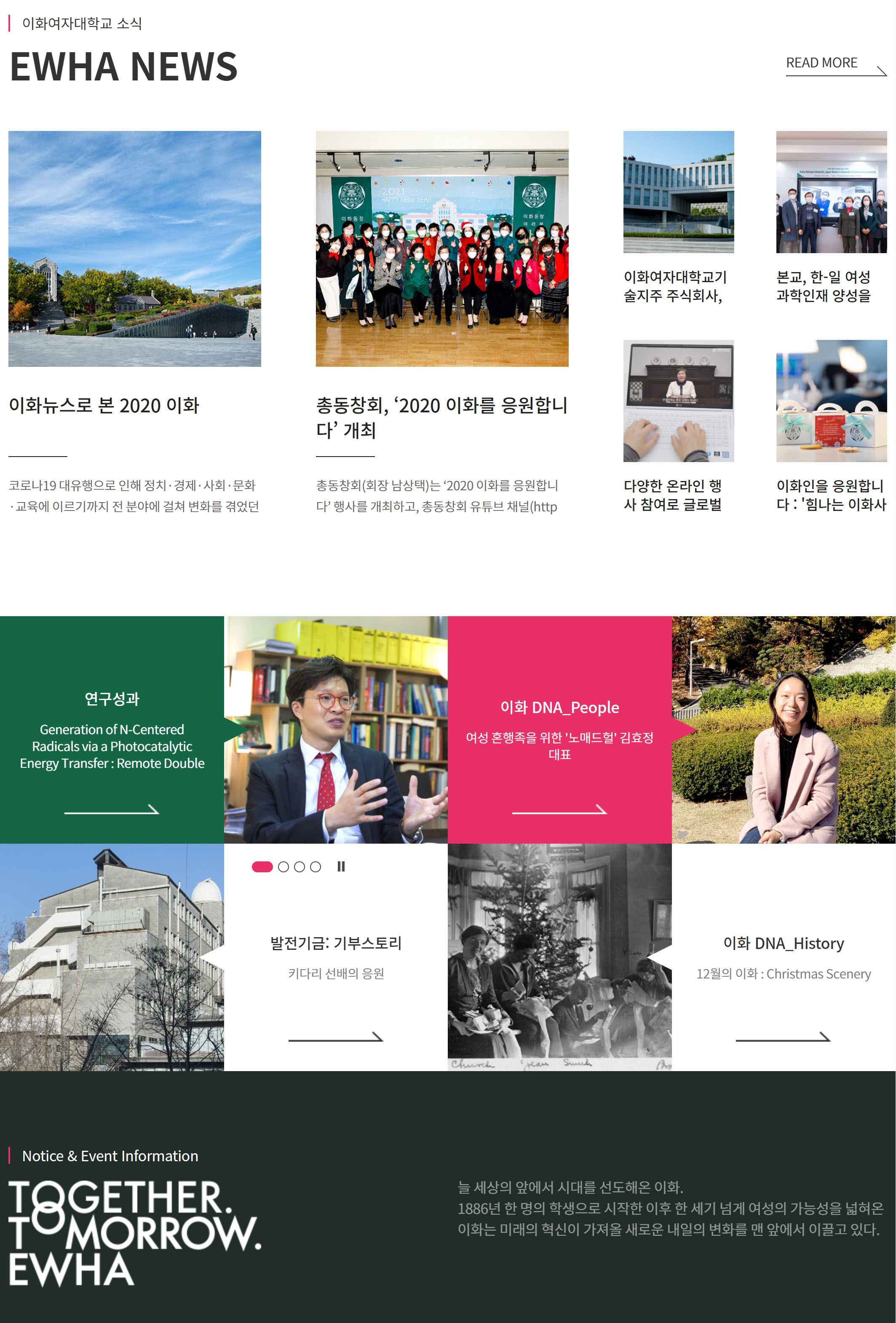The image size is (896, 1323).
Task: Open article '이화뉴스로 본 2020 이화'
Action: [104, 405]
